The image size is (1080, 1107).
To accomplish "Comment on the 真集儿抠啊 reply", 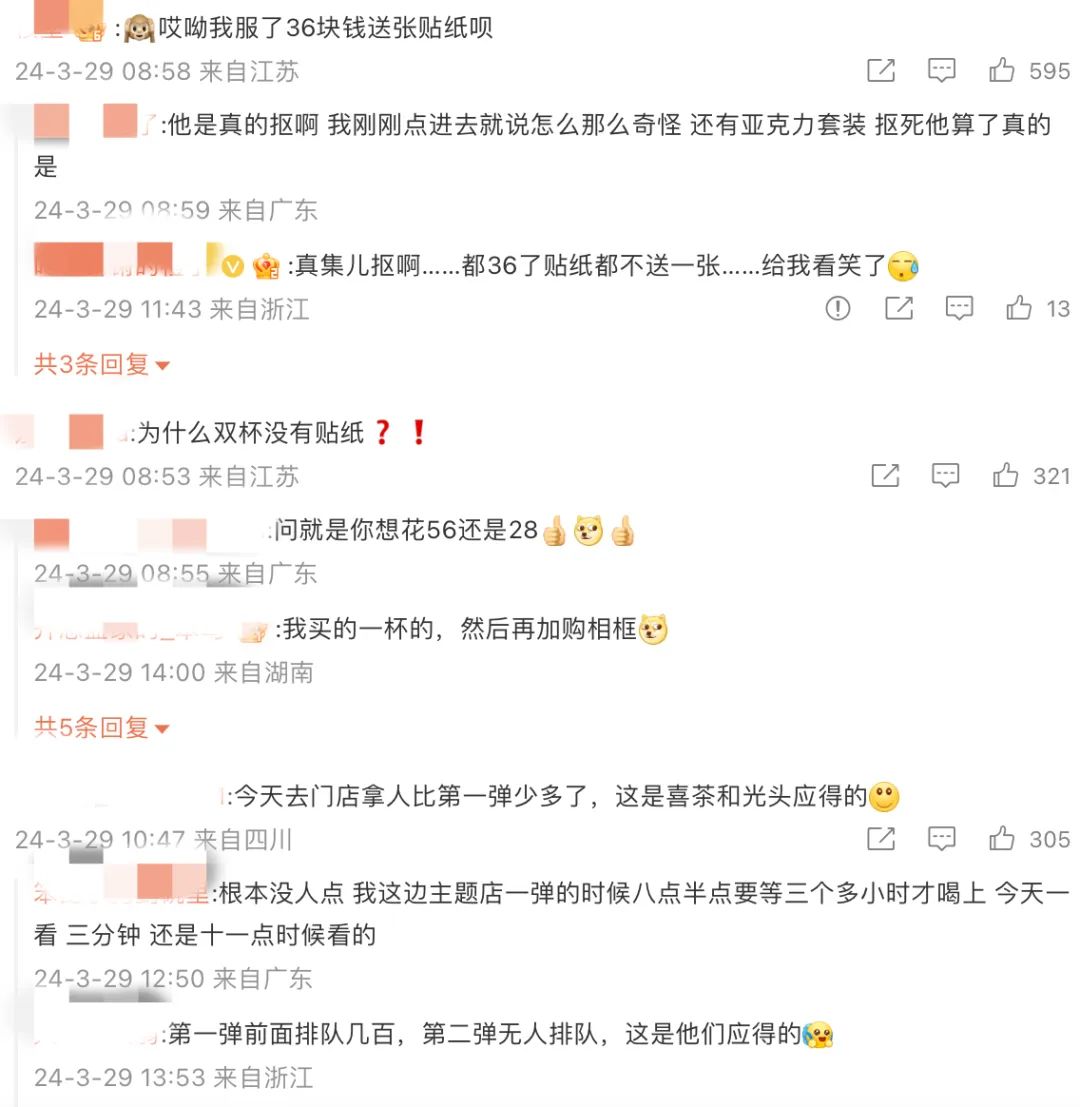I will 960,309.
